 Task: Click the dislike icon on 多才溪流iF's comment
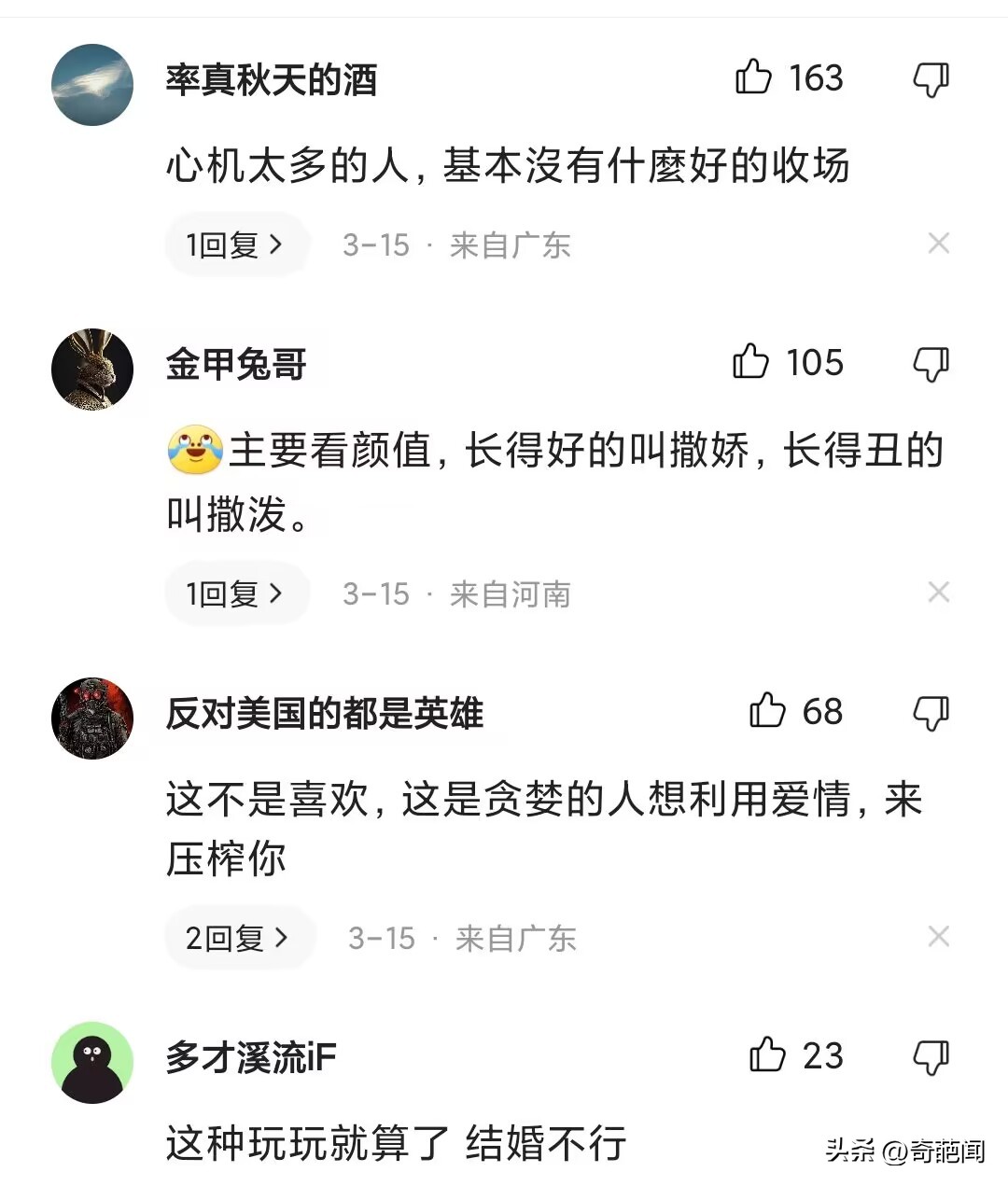931,1056
